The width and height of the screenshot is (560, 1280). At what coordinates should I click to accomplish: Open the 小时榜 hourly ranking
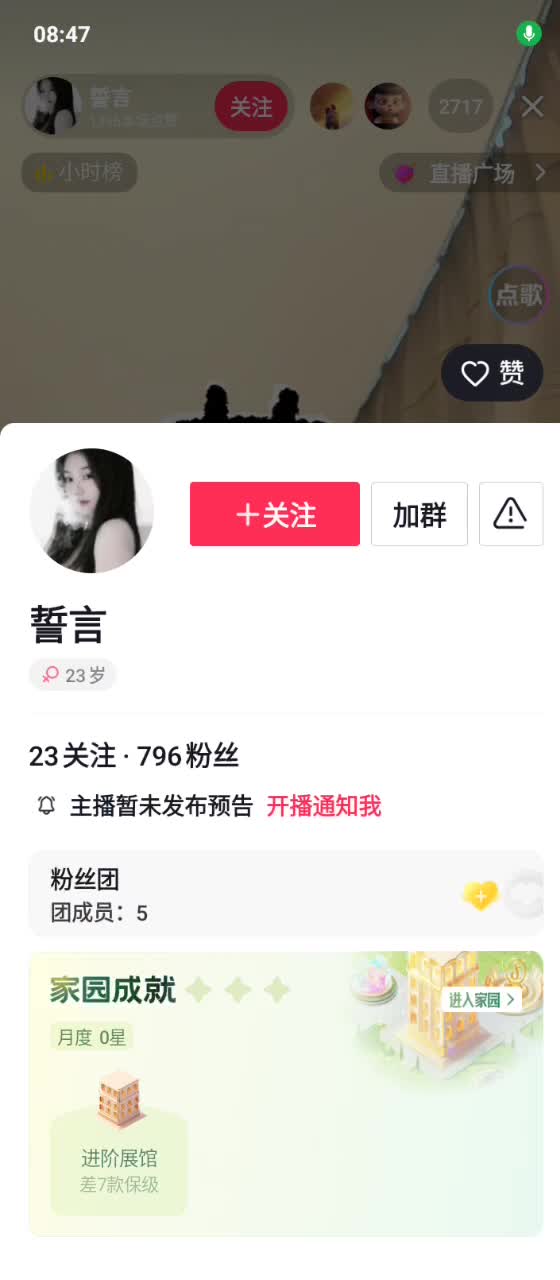(x=79, y=173)
